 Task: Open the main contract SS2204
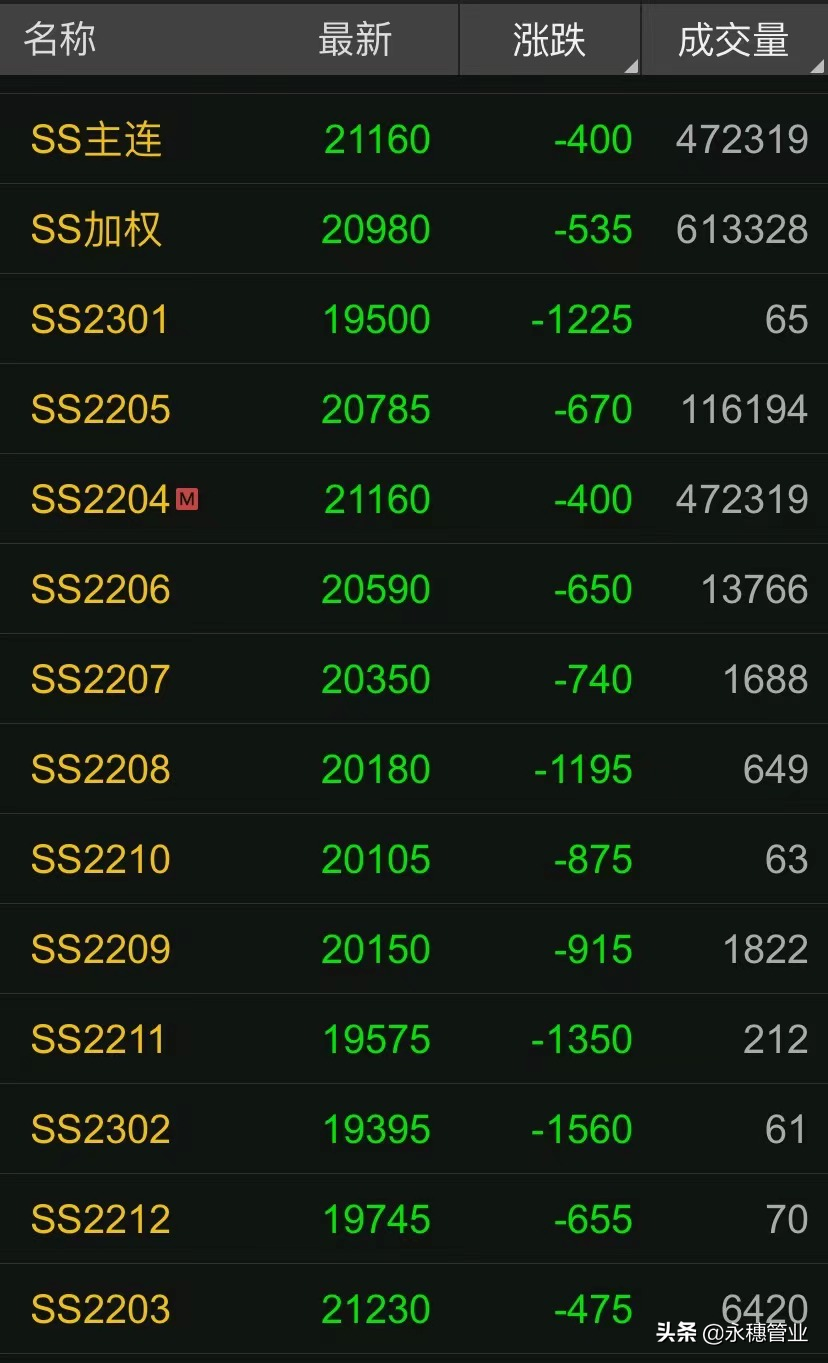pos(414,499)
